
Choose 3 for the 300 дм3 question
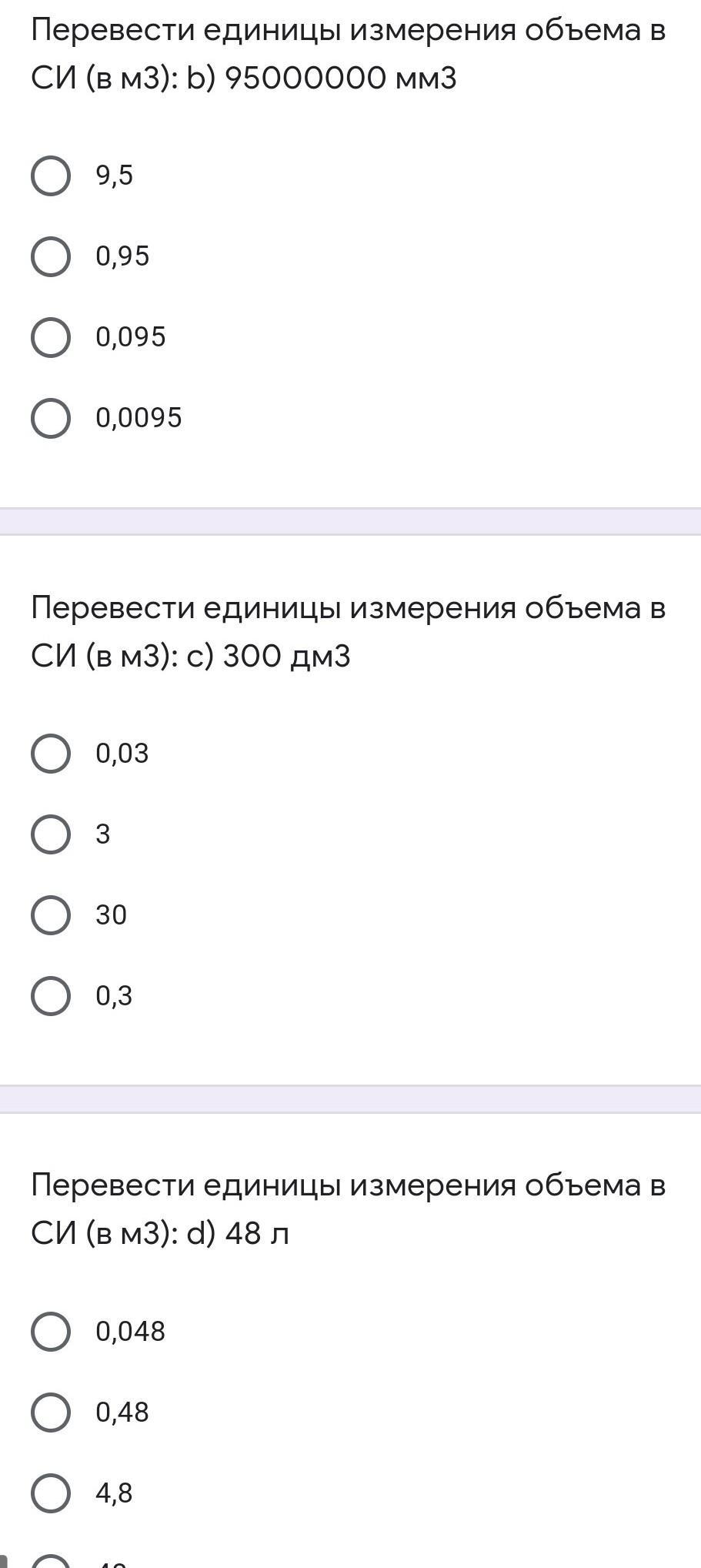[x=51, y=834]
